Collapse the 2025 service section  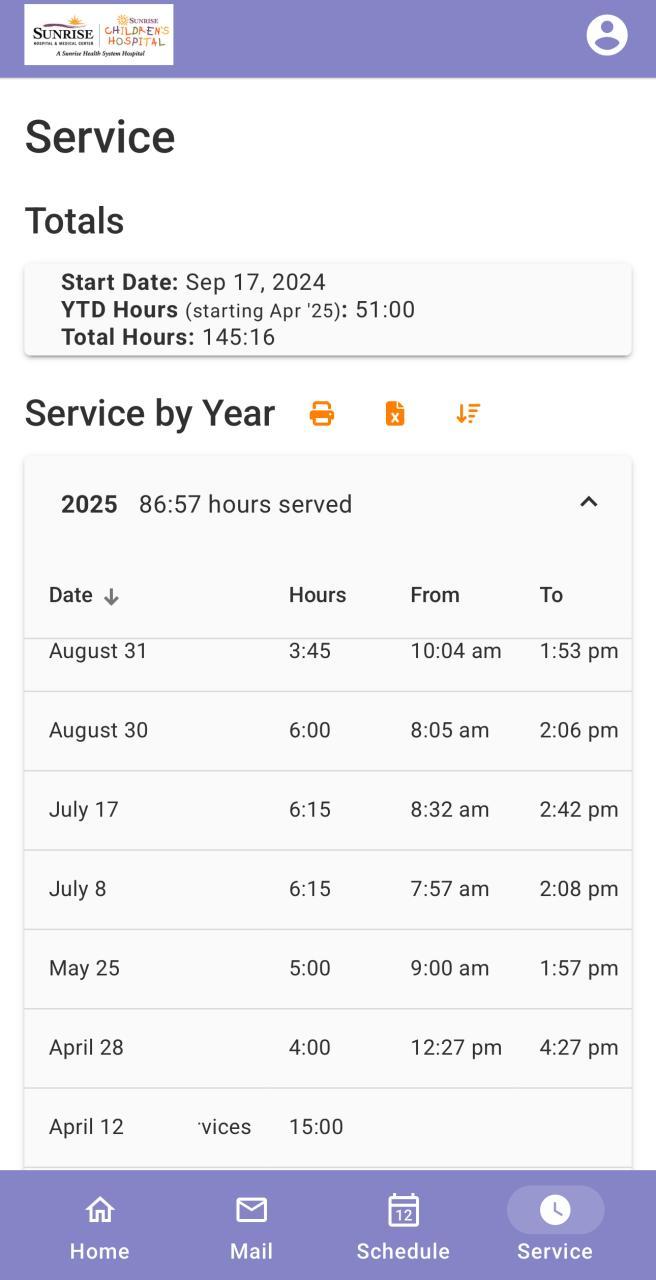click(589, 502)
